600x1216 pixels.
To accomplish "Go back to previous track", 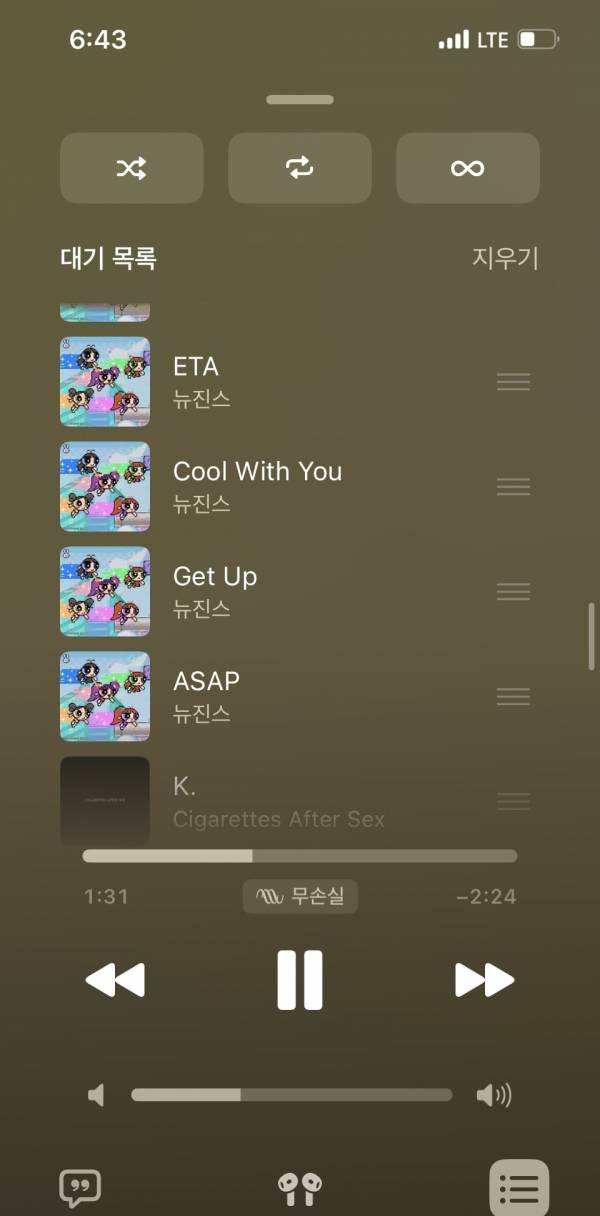I will [x=116, y=980].
